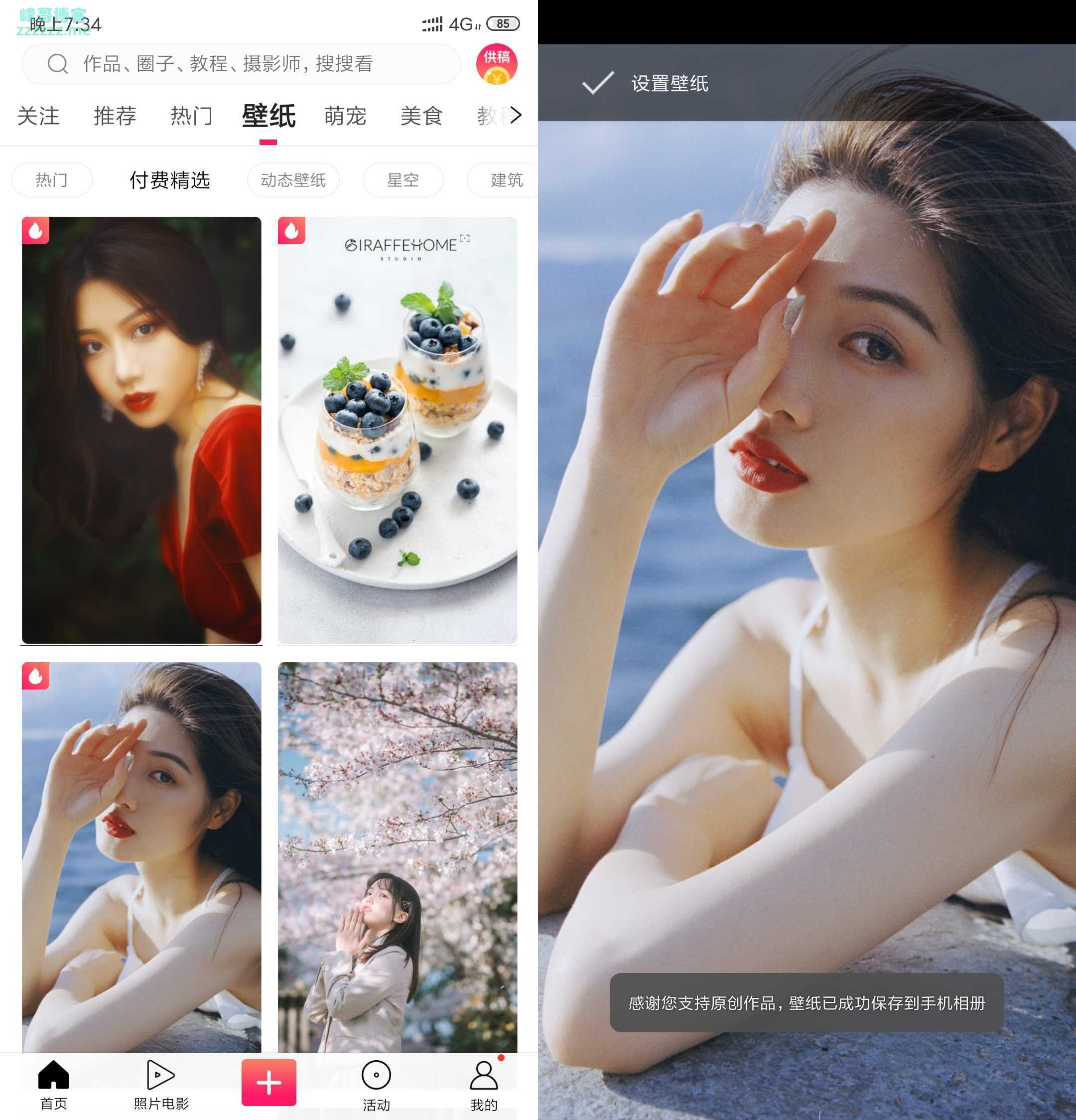Switch to the 推荐 tab
Image resolution: width=1076 pixels, height=1120 pixels.
(x=115, y=116)
